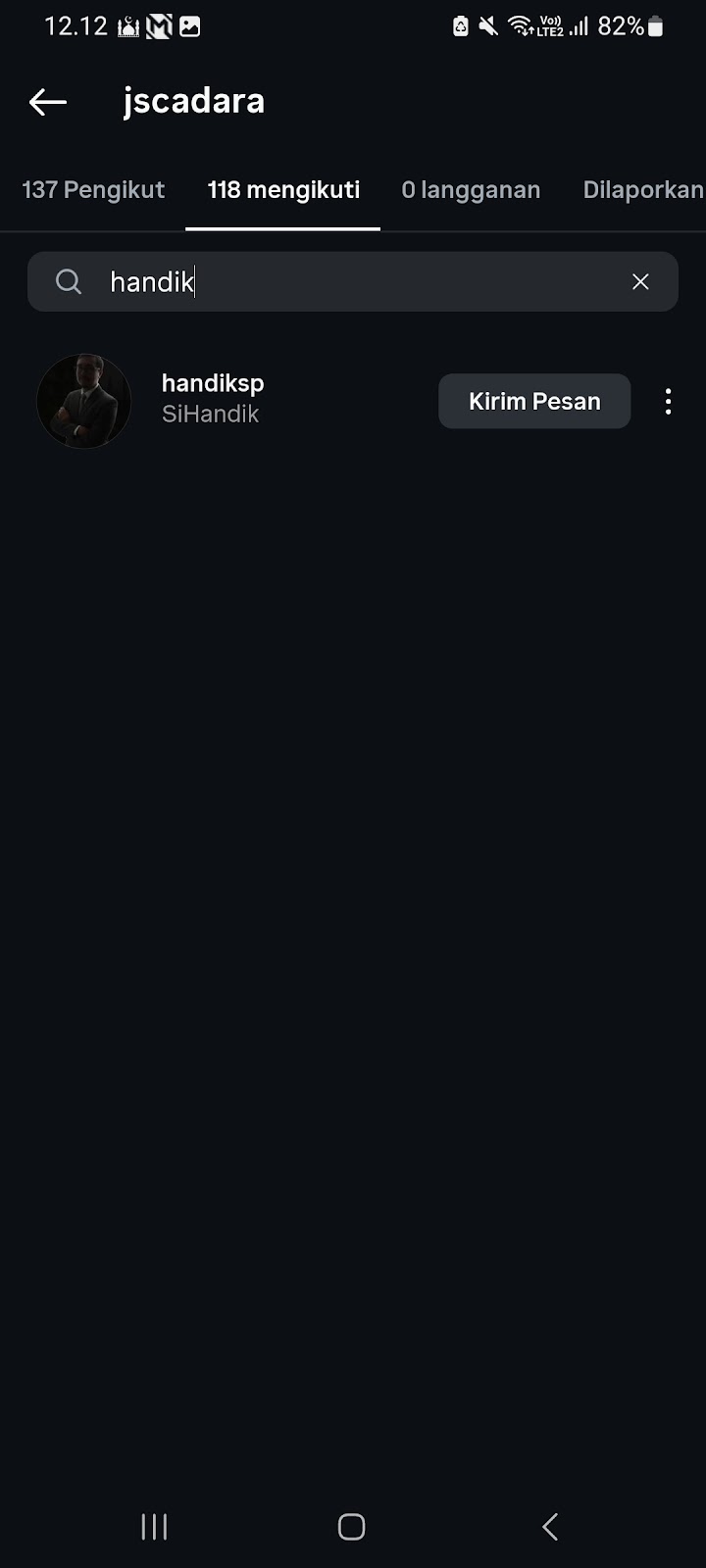Switch to the Dilaporkan tab
The width and height of the screenshot is (706, 1568).
coord(642,190)
